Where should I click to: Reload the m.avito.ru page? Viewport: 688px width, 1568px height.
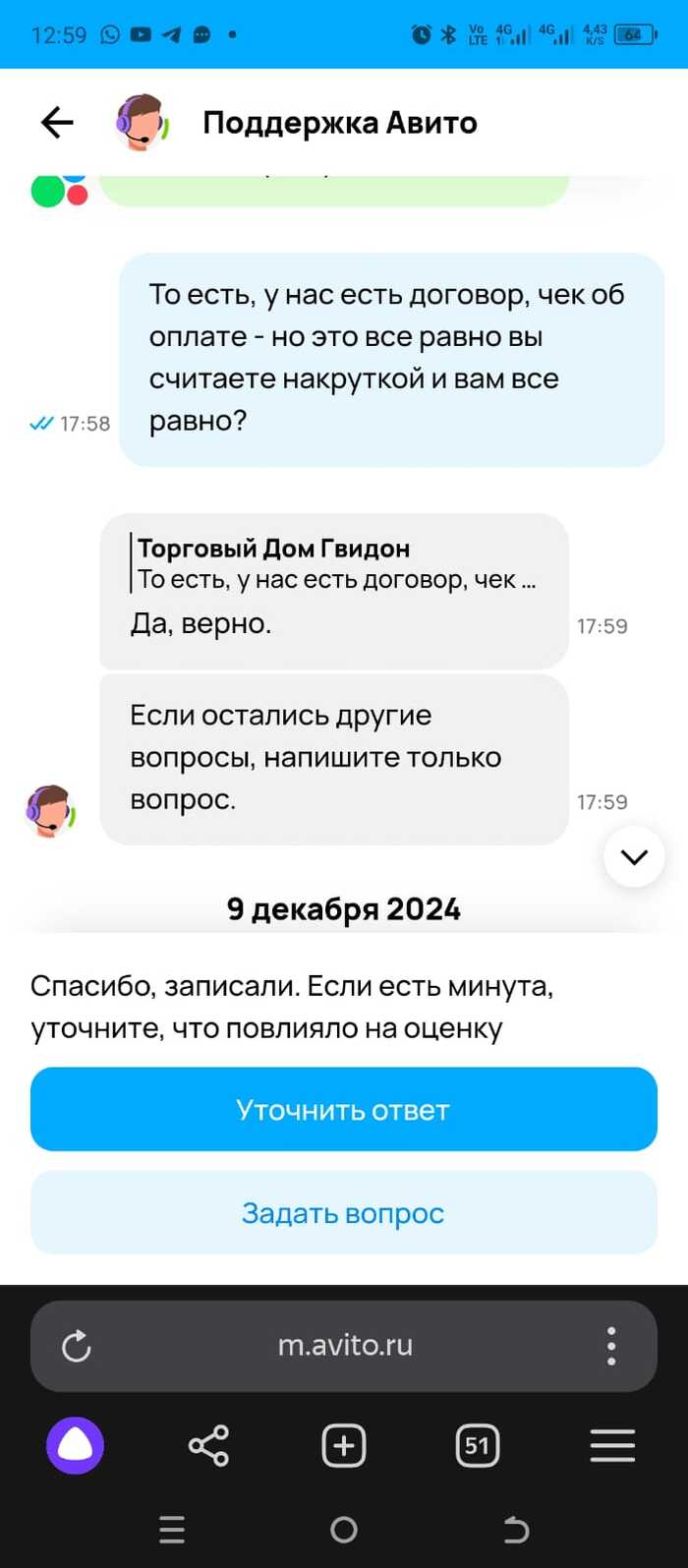point(76,1346)
